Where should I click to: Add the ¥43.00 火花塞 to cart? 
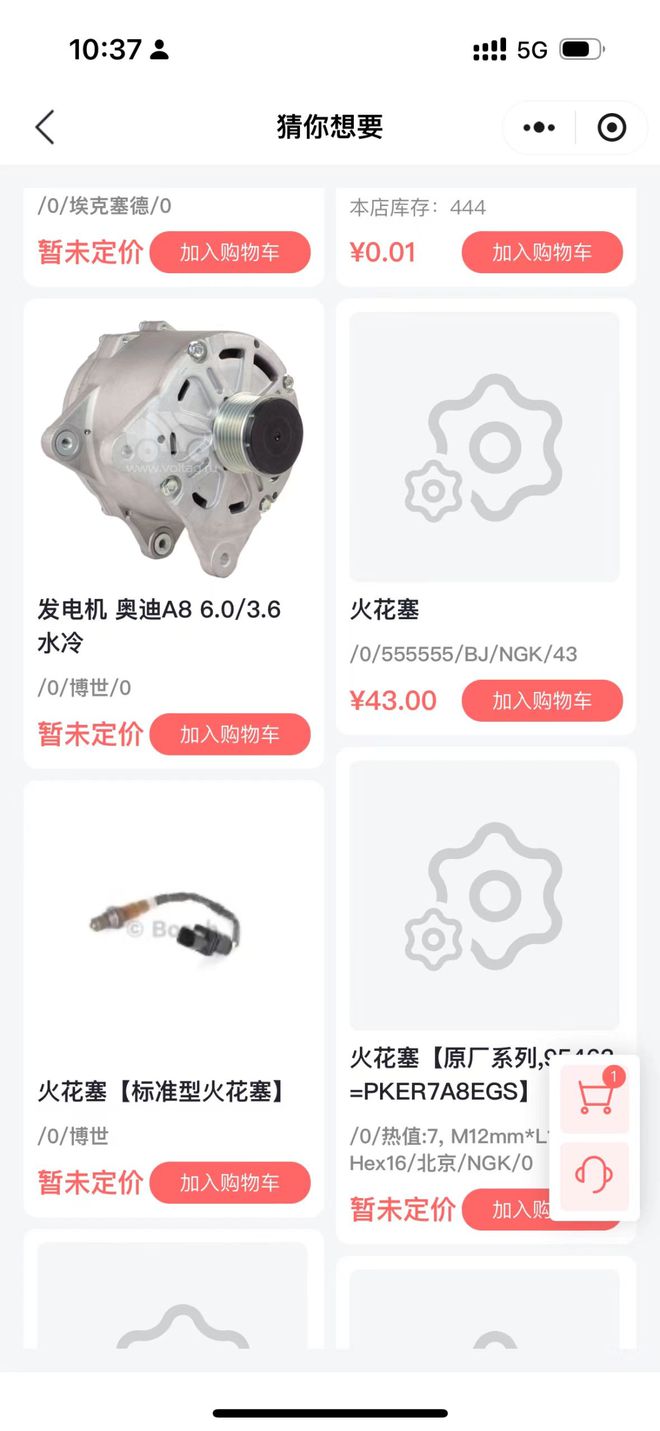541,700
